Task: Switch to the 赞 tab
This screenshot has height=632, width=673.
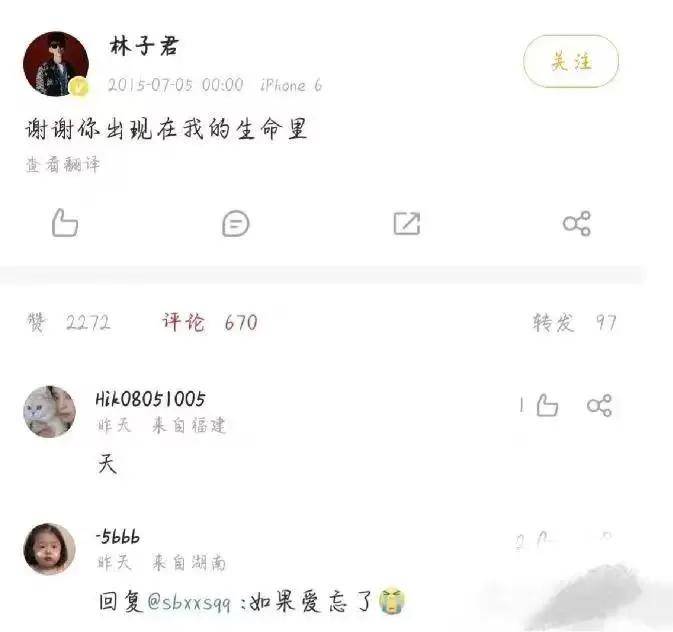Action: point(68,322)
